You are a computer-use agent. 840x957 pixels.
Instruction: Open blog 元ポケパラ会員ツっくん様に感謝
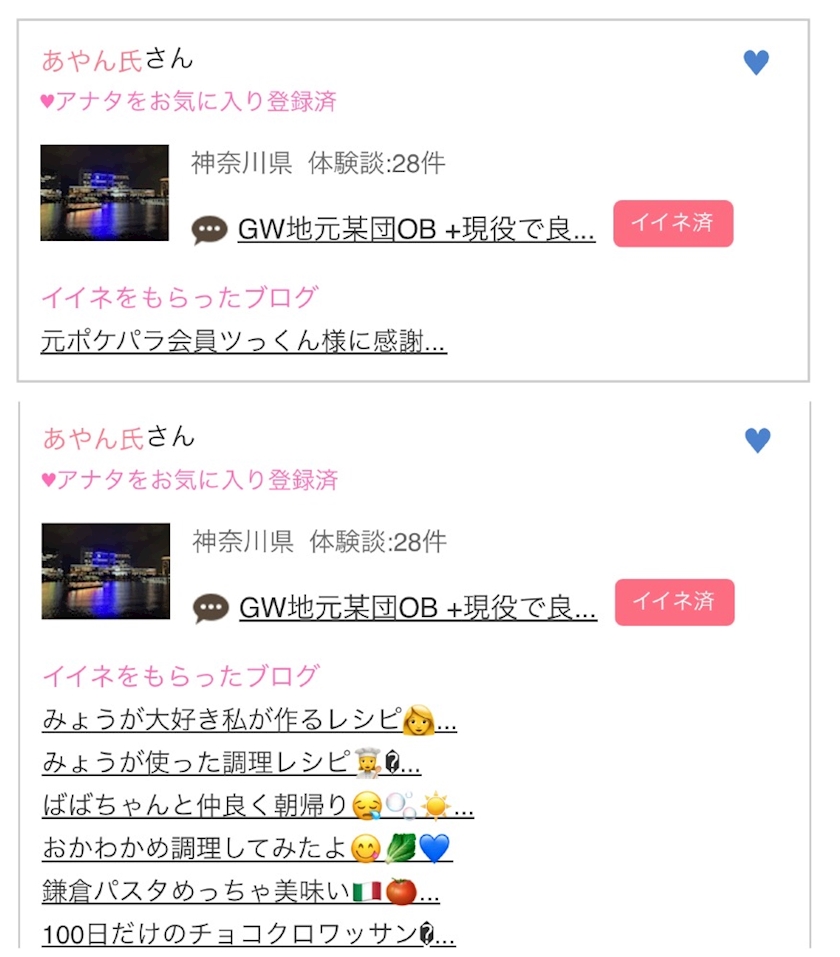pyautogui.click(x=244, y=341)
